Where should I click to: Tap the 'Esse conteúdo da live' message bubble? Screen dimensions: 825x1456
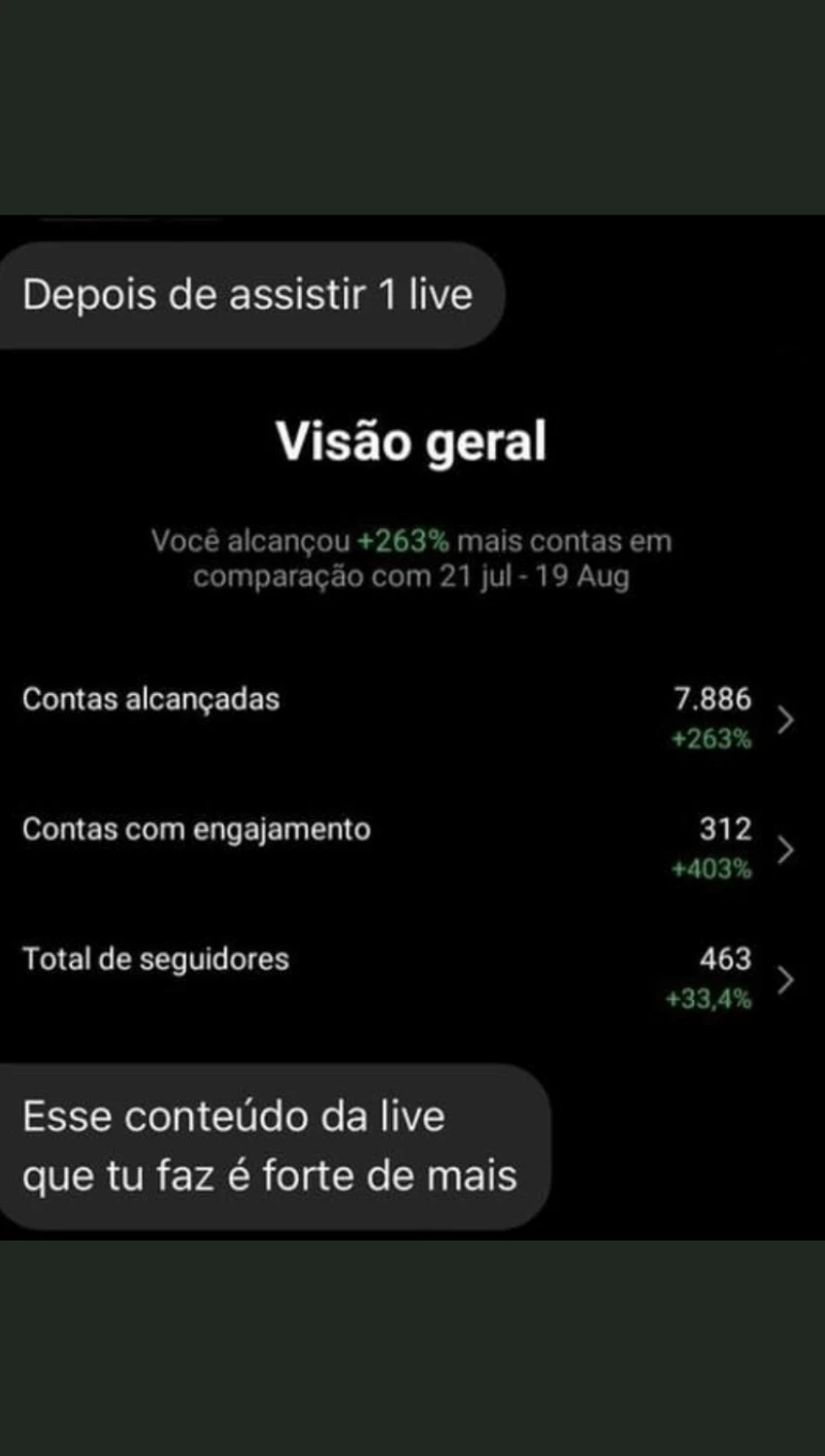pos(269,1145)
